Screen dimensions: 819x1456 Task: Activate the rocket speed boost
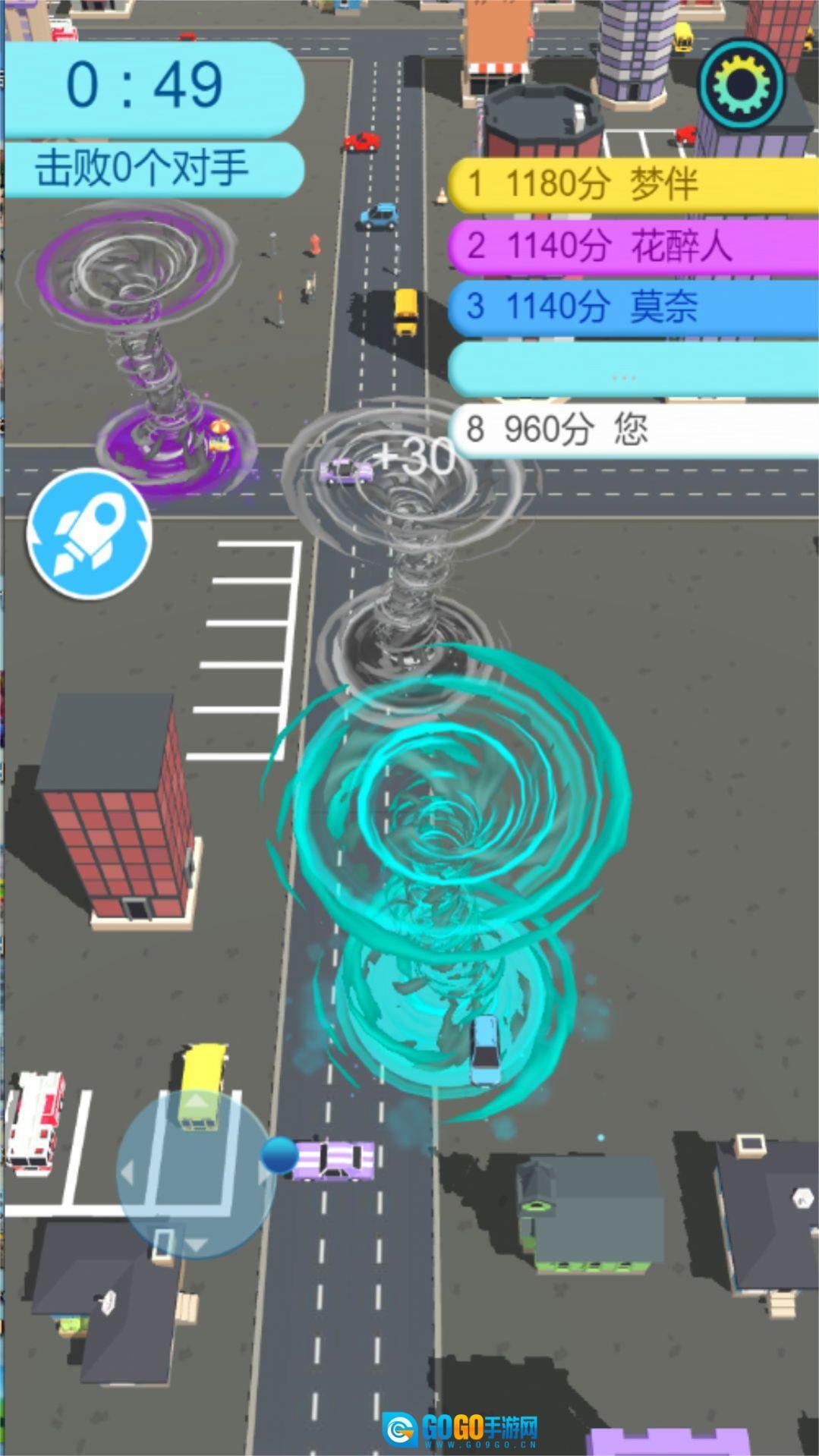[90, 534]
